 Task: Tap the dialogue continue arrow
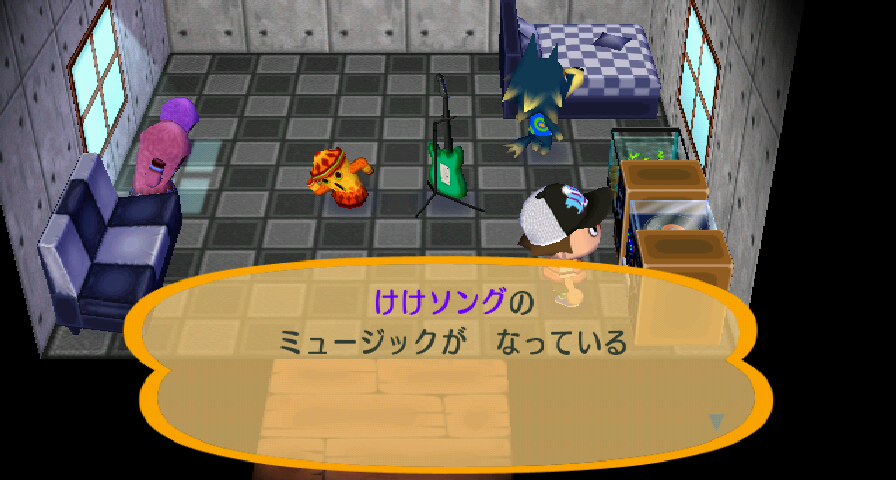(x=716, y=423)
